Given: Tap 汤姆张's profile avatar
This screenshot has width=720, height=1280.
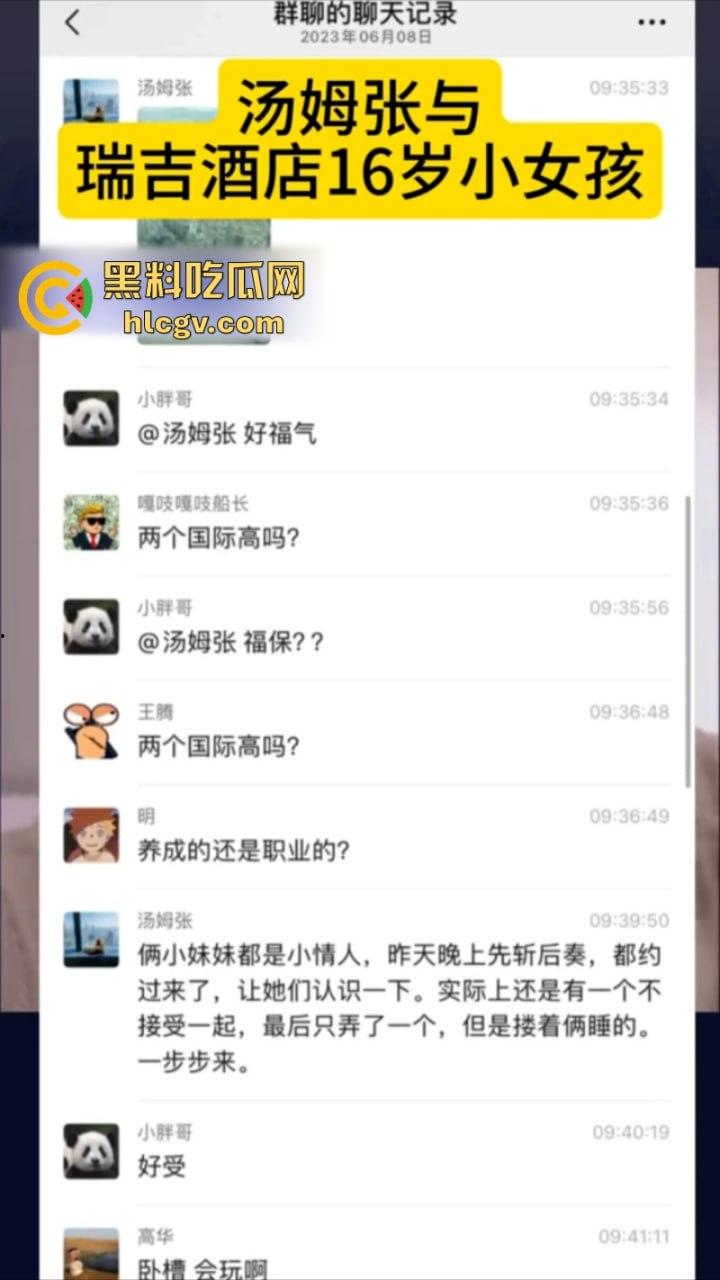Looking at the screenshot, I should (x=90, y=100).
